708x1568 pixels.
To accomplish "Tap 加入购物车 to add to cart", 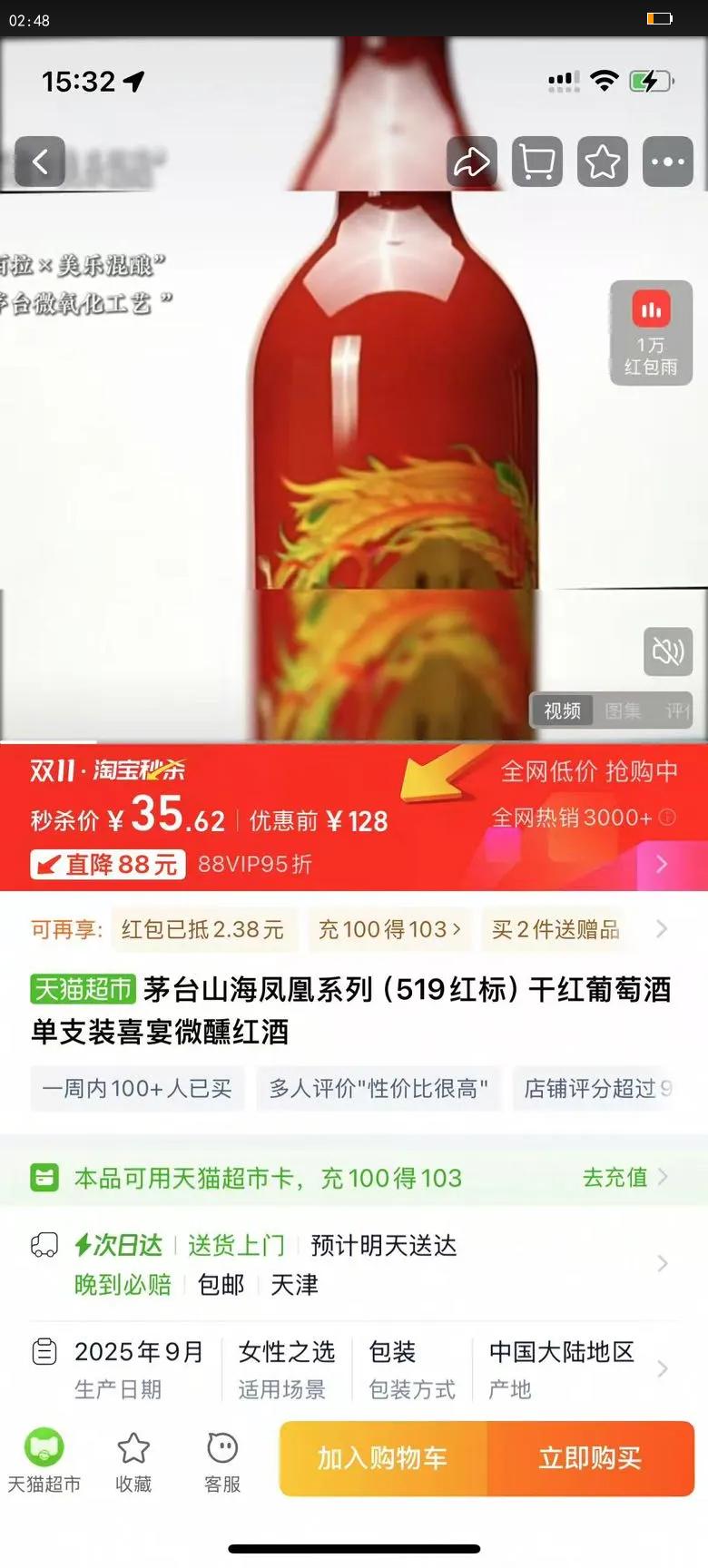I will tap(382, 1458).
